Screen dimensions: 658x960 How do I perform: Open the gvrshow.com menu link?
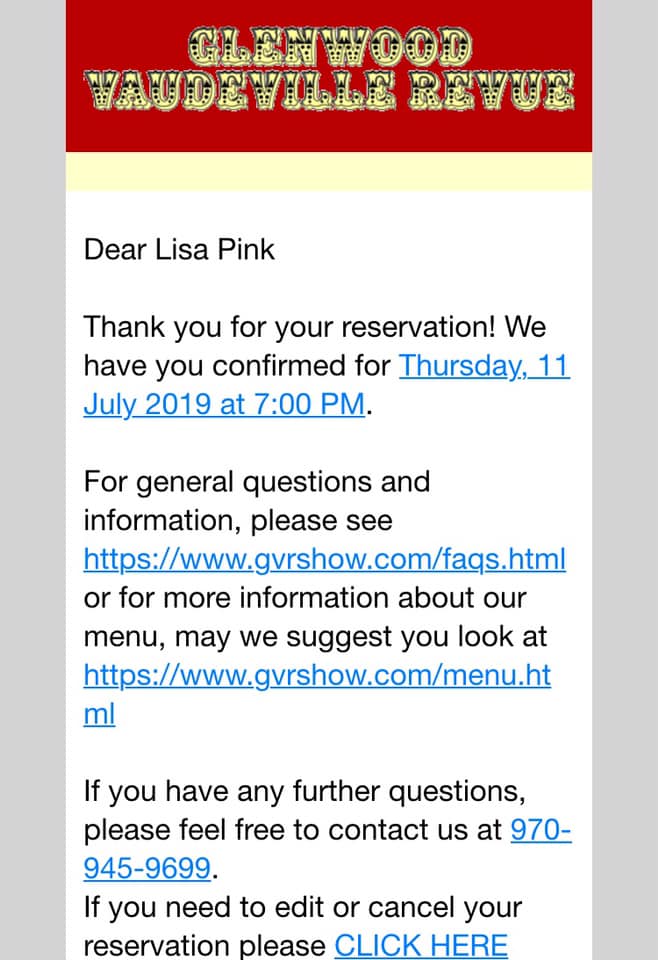pos(316,675)
